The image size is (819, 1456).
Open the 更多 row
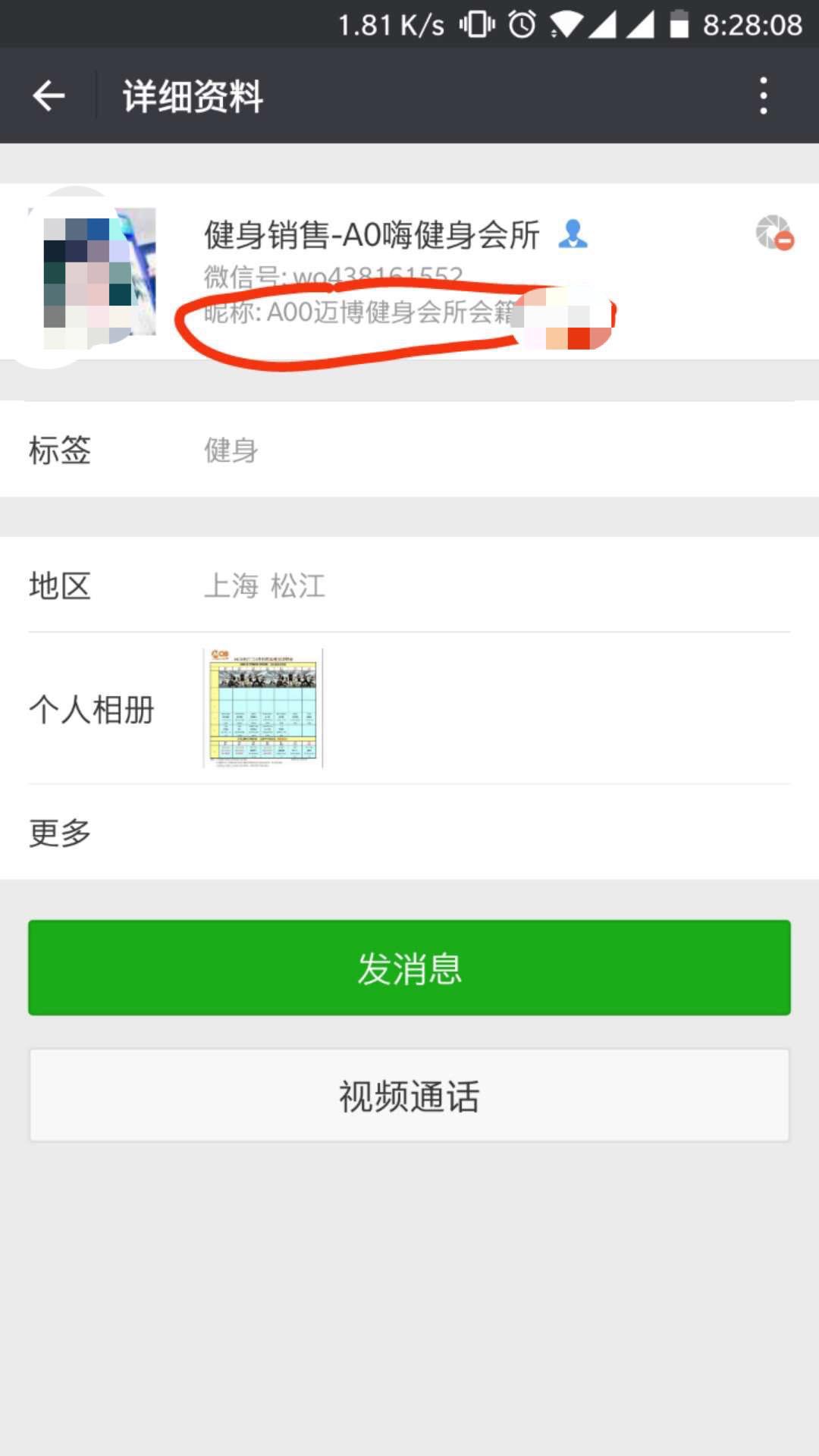click(x=409, y=832)
